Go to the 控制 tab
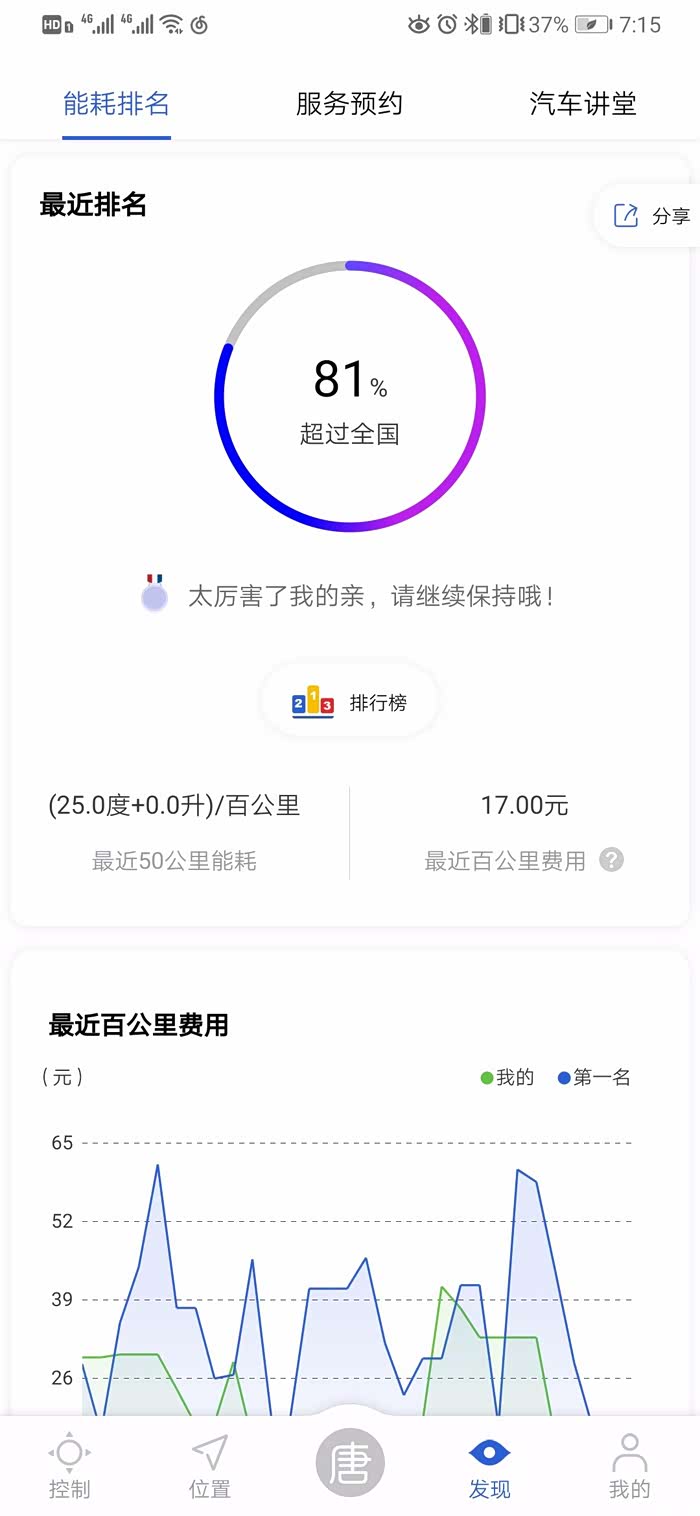This screenshot has width=700, height=1516. click(70, 1467)
